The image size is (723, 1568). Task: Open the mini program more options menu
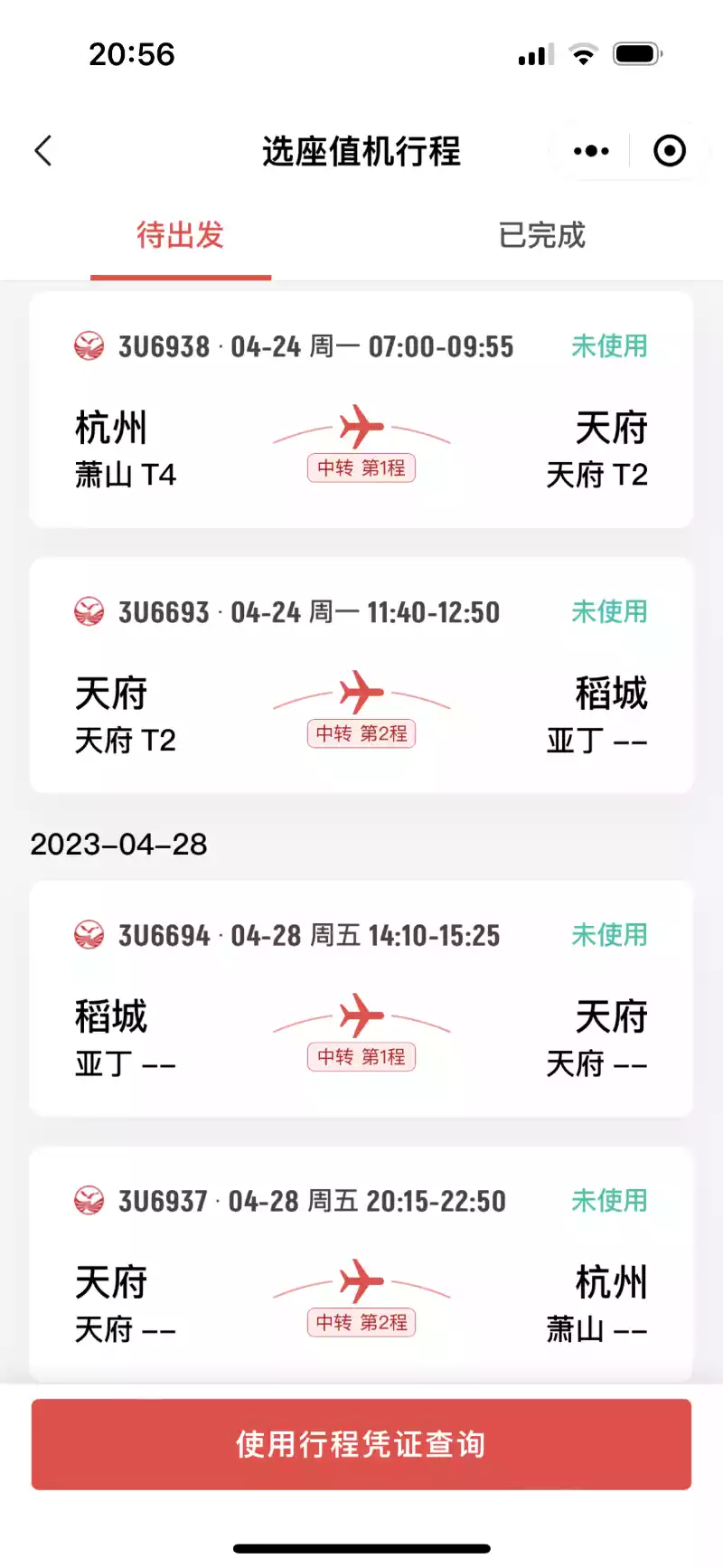(x=591, y=151)
